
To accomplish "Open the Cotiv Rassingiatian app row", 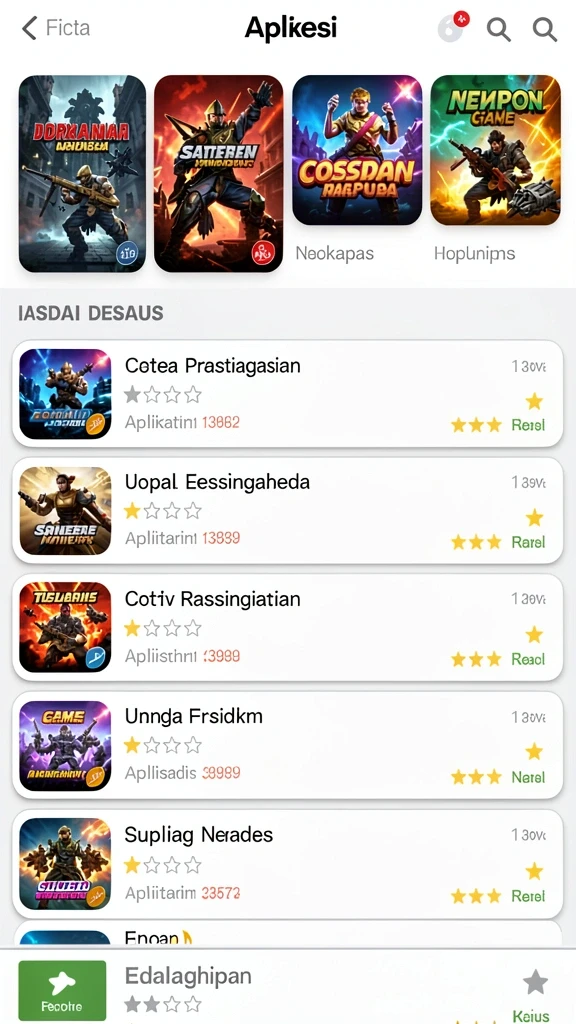I will pyautogui.click(x=287, y=628).
